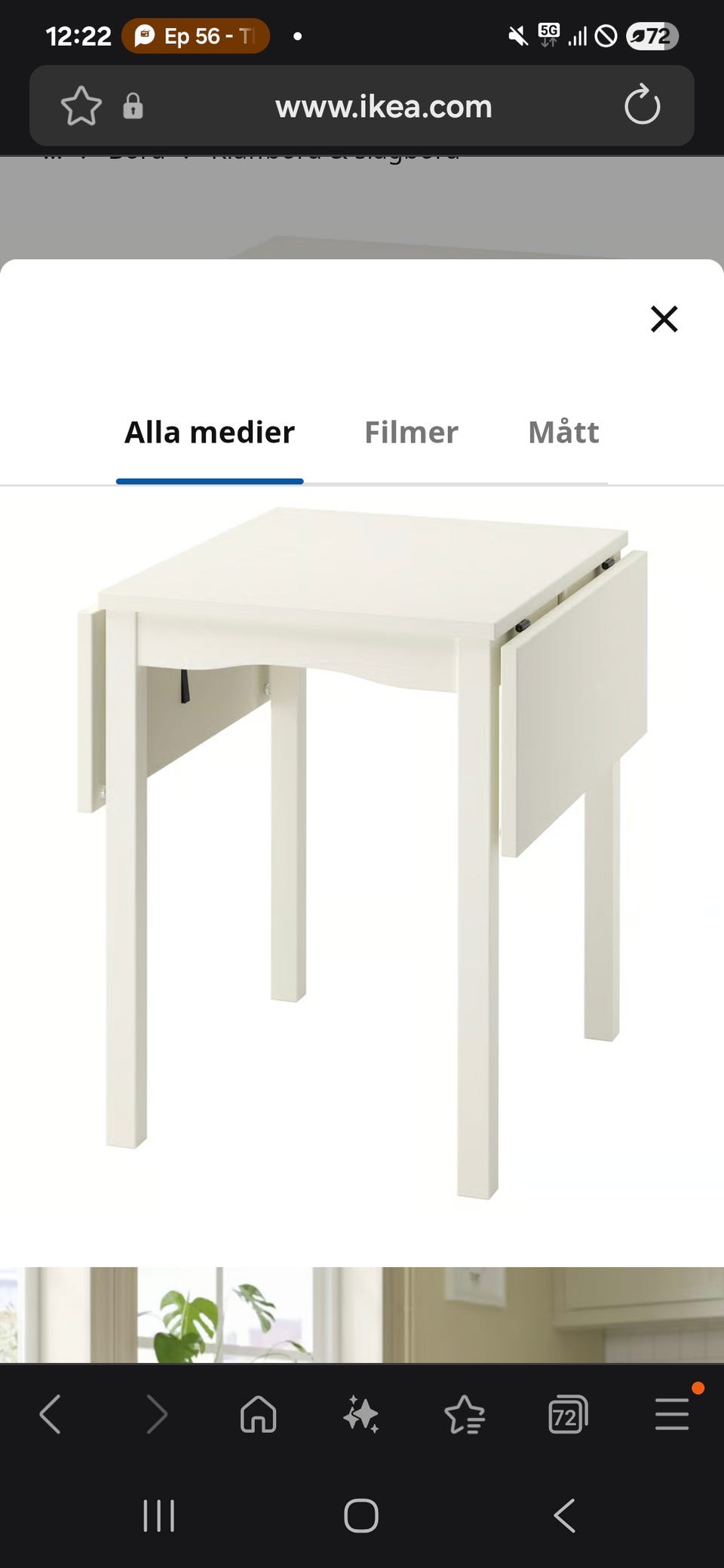
Task: Go back using the browser back arrow
Action: (x=51, y=1414)
